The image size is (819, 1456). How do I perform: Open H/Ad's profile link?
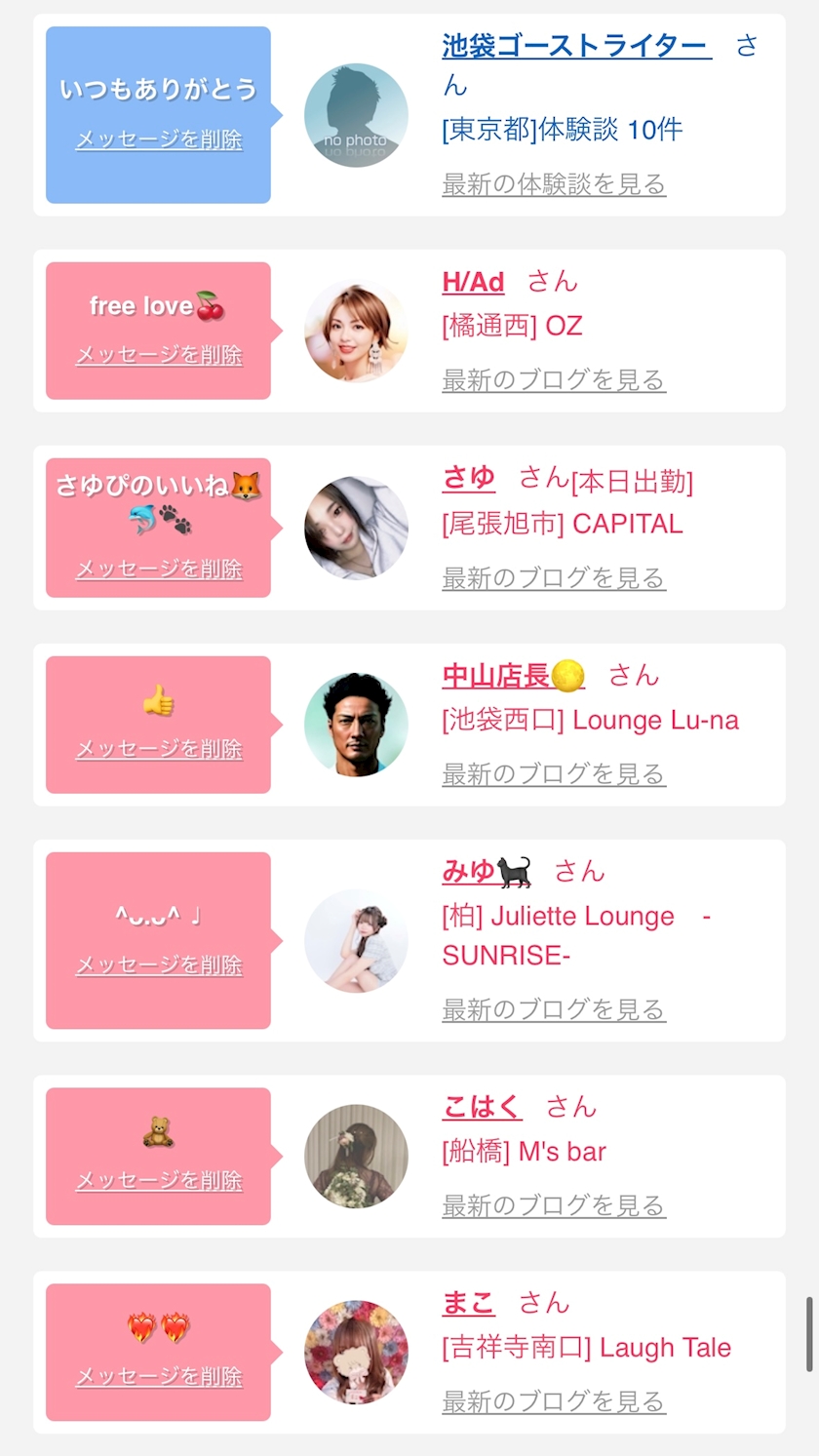(473, 282)
